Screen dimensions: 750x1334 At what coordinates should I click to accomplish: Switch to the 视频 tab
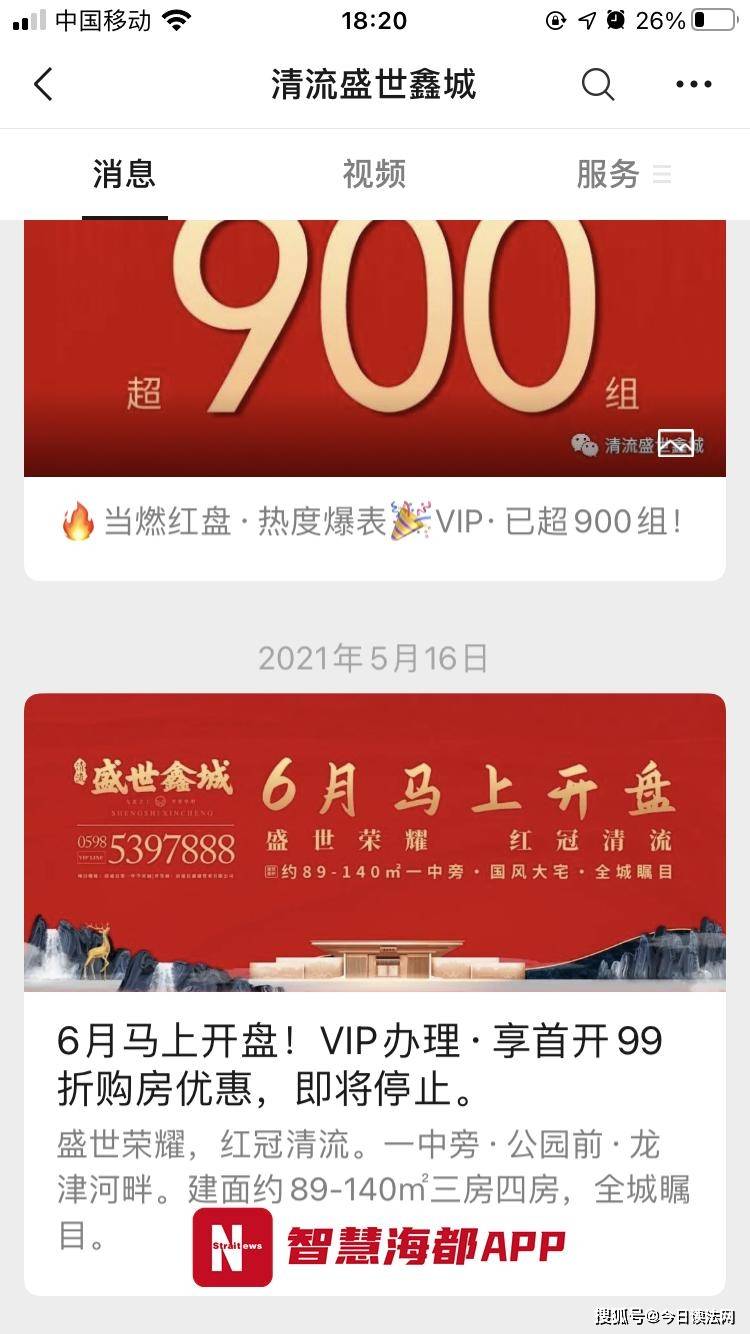click(374, 174)
